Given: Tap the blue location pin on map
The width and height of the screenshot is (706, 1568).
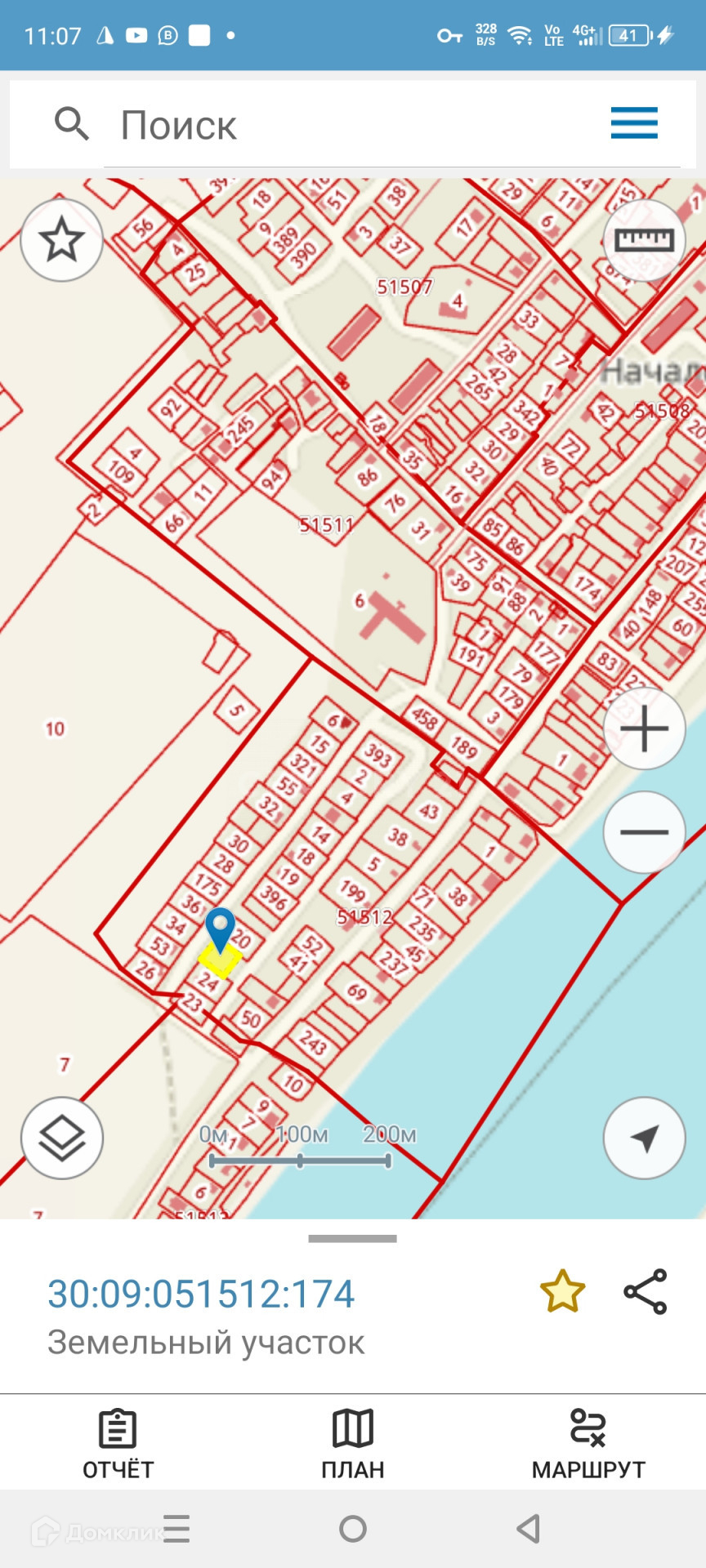Looking at the screenshot, I should click(x=220, y=928).
